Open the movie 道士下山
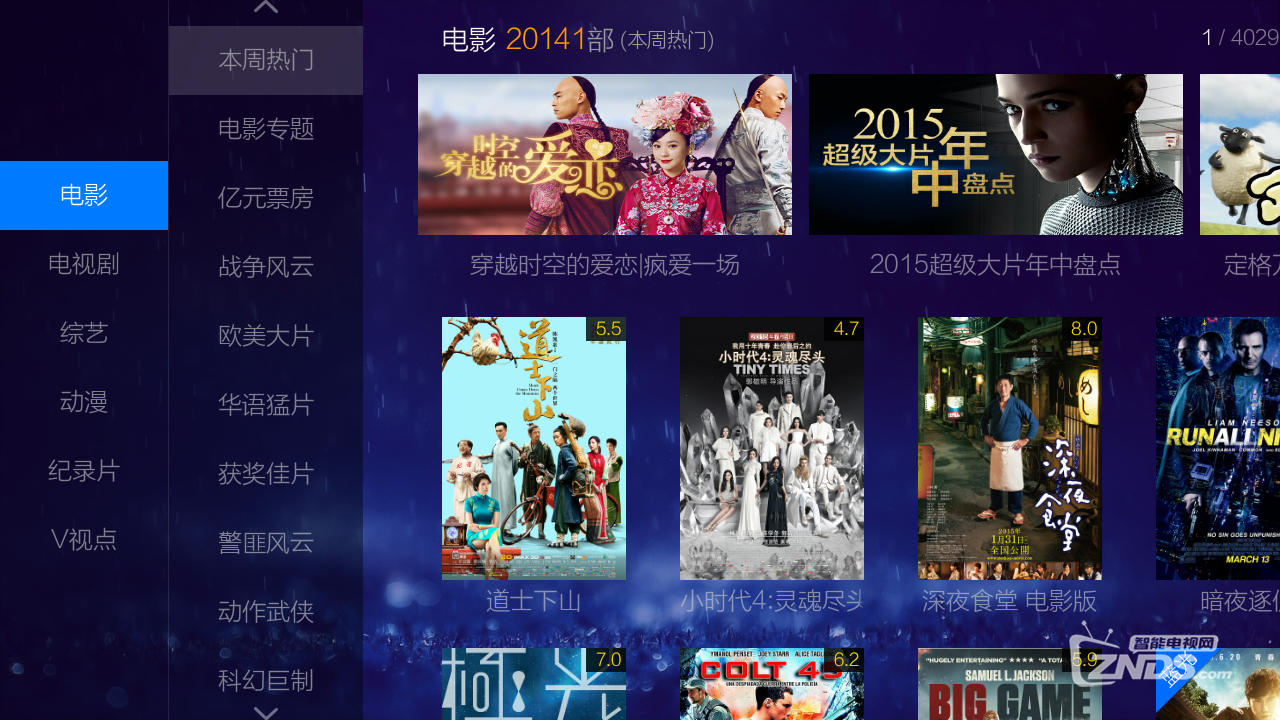 coord(533,448)
